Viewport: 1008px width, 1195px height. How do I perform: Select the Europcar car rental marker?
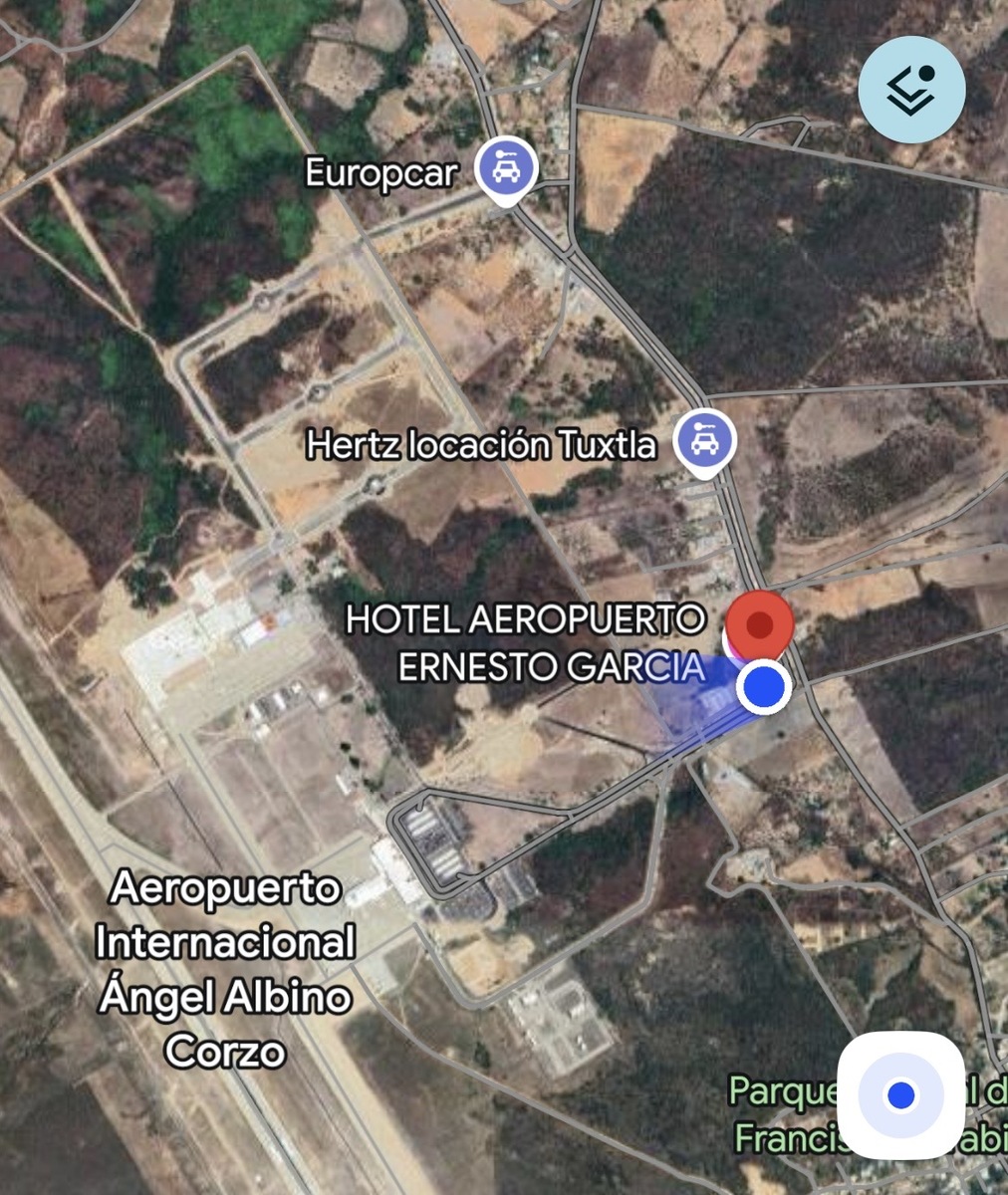tap(507, 169)
